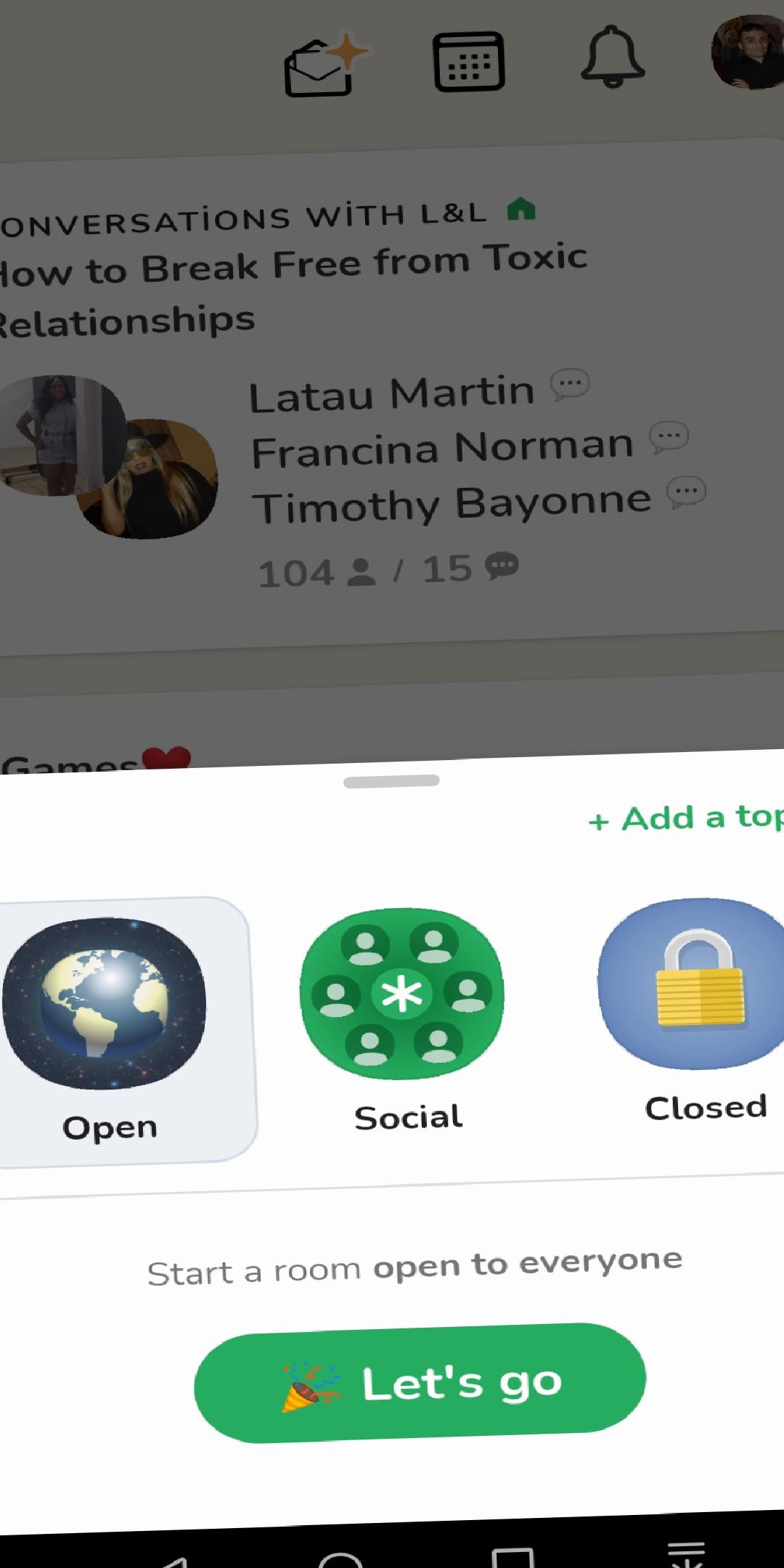Tap Let's go to start room
784x1568 pixels.
coord(420,1383)
